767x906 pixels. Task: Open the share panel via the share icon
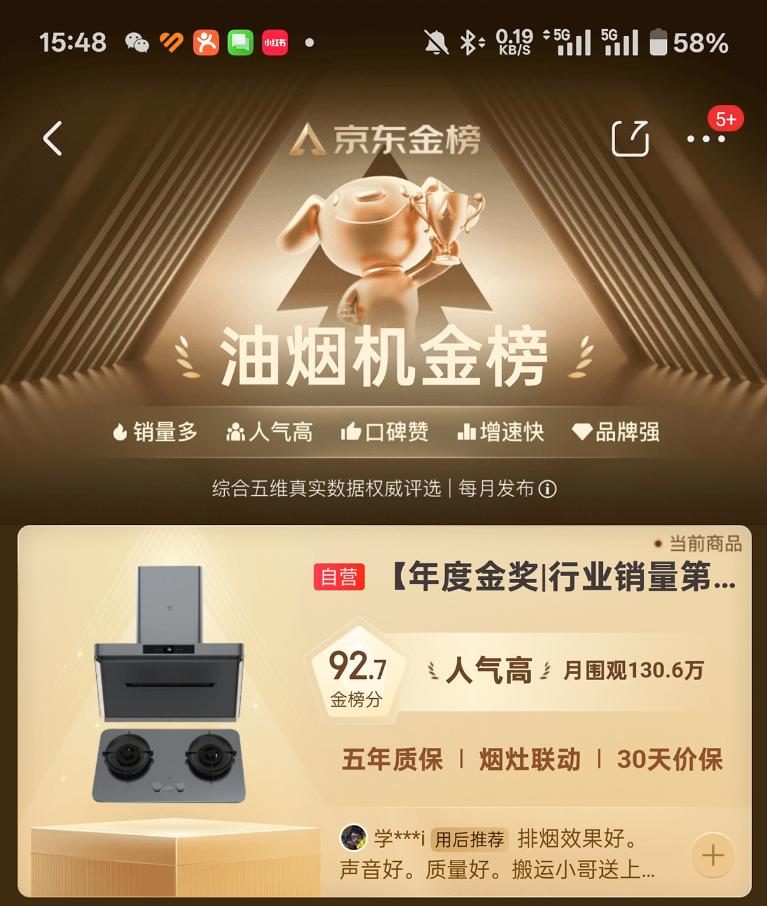(630, 140)
